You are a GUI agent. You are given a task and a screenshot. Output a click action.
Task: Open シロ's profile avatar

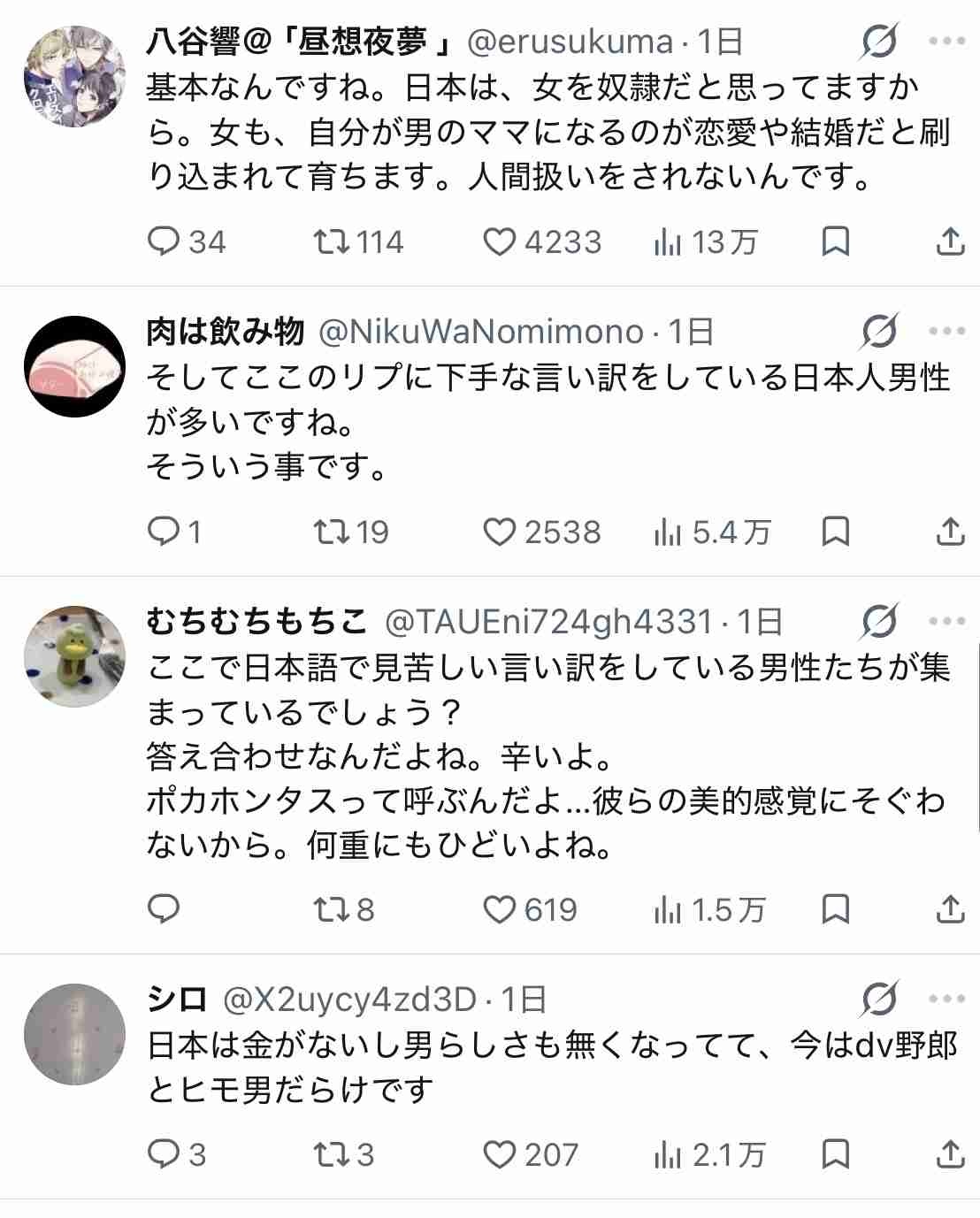[74, 1034]
